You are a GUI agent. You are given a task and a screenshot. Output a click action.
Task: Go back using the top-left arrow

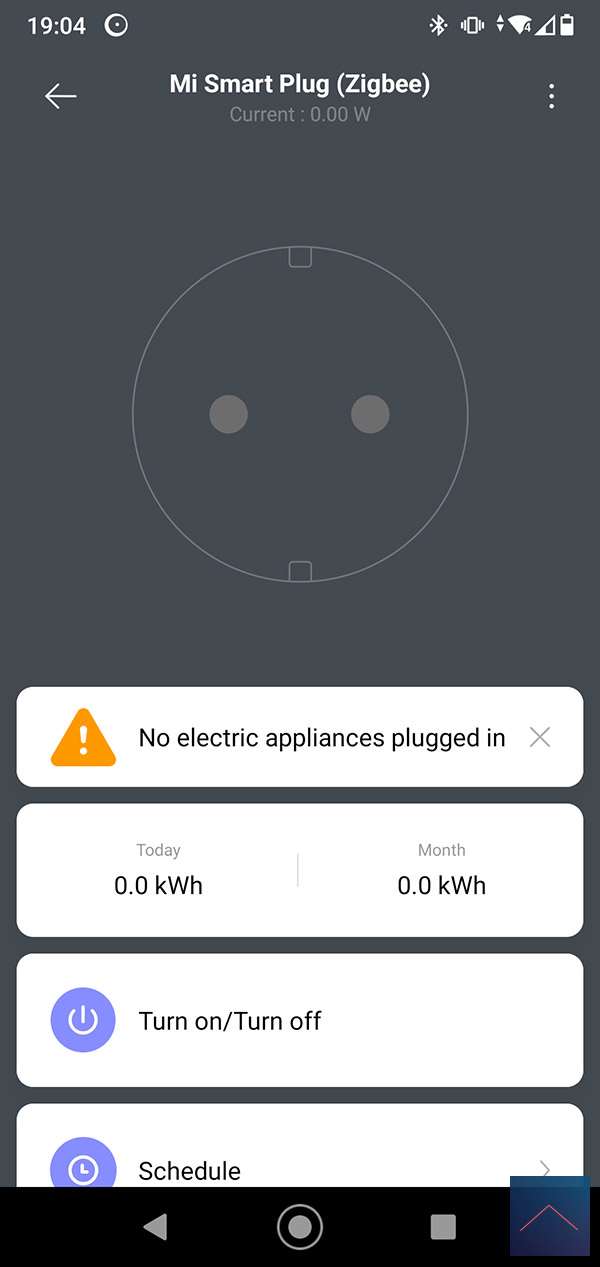tap(60, 96)
